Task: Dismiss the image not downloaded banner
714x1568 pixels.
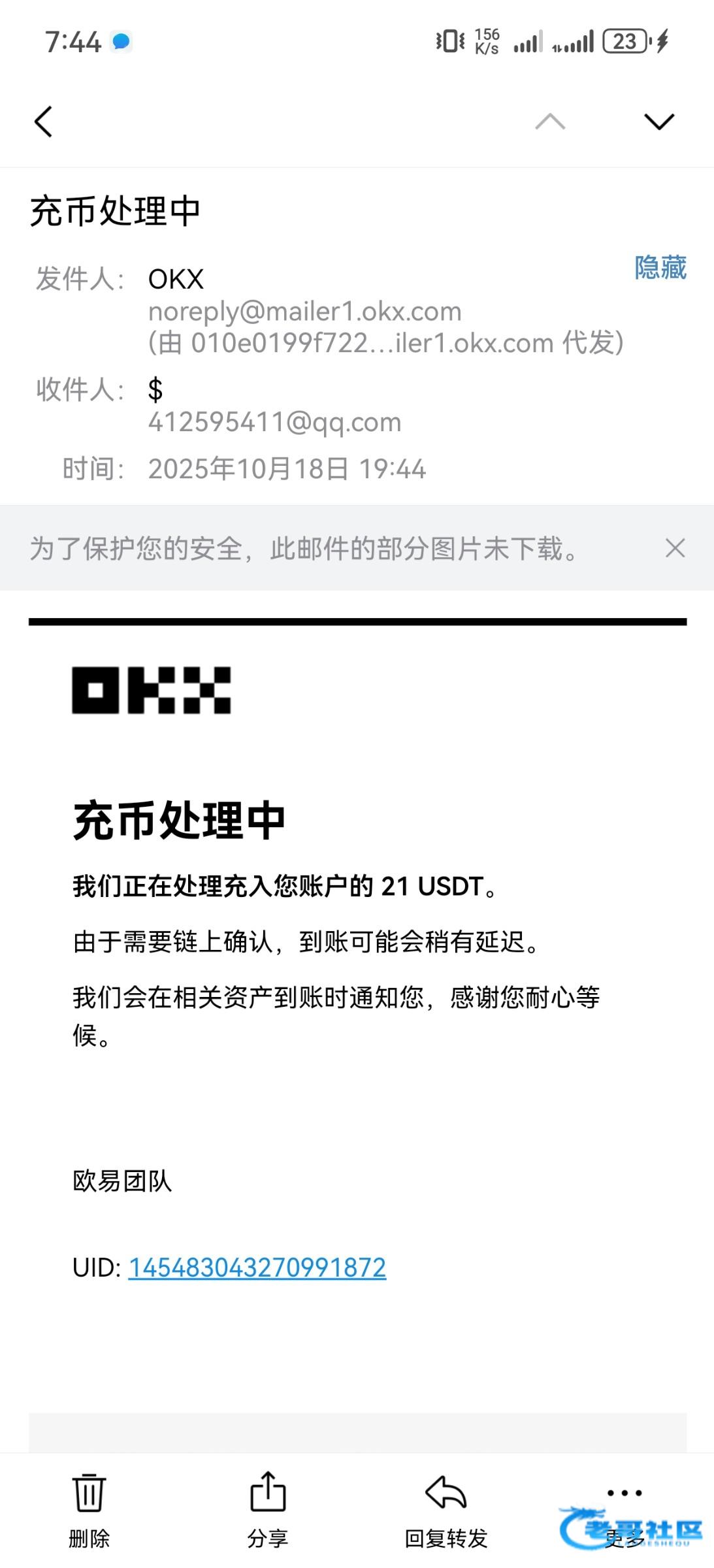Action: [675, 548]
